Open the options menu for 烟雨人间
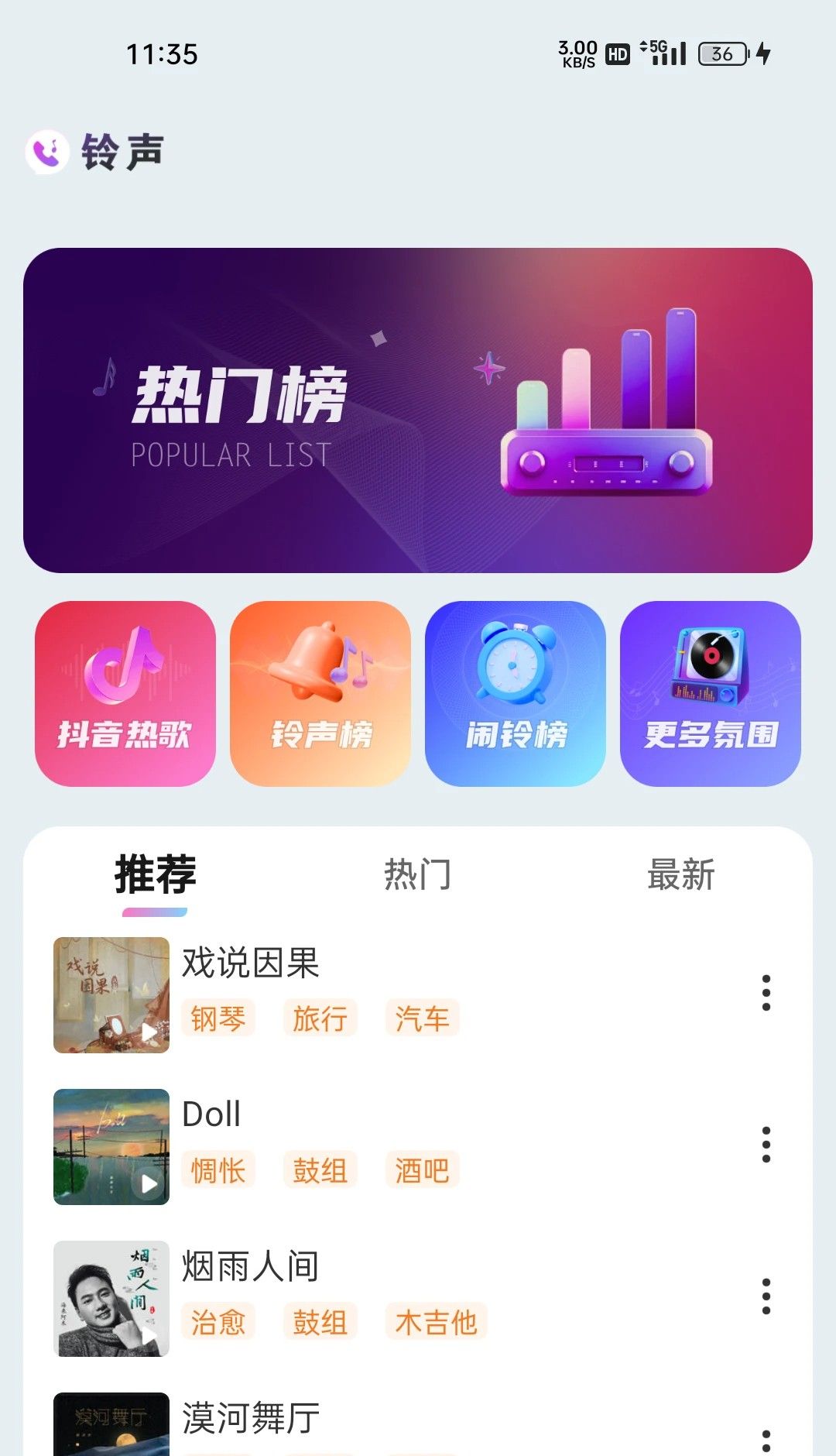Screen dimensions: 836x1456 pyautogui.click(x=766, y=1297)
